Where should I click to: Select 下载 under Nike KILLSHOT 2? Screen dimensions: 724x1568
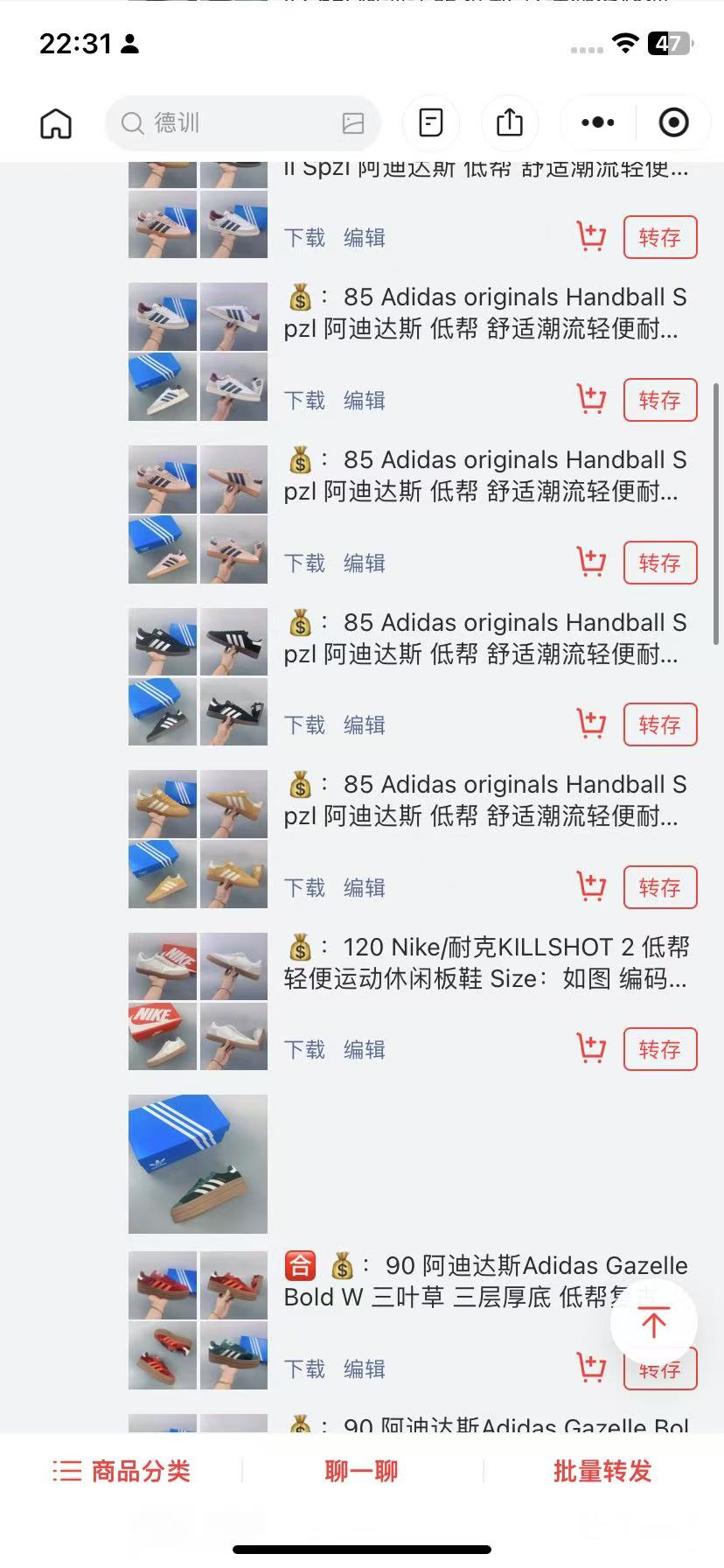304,1049
